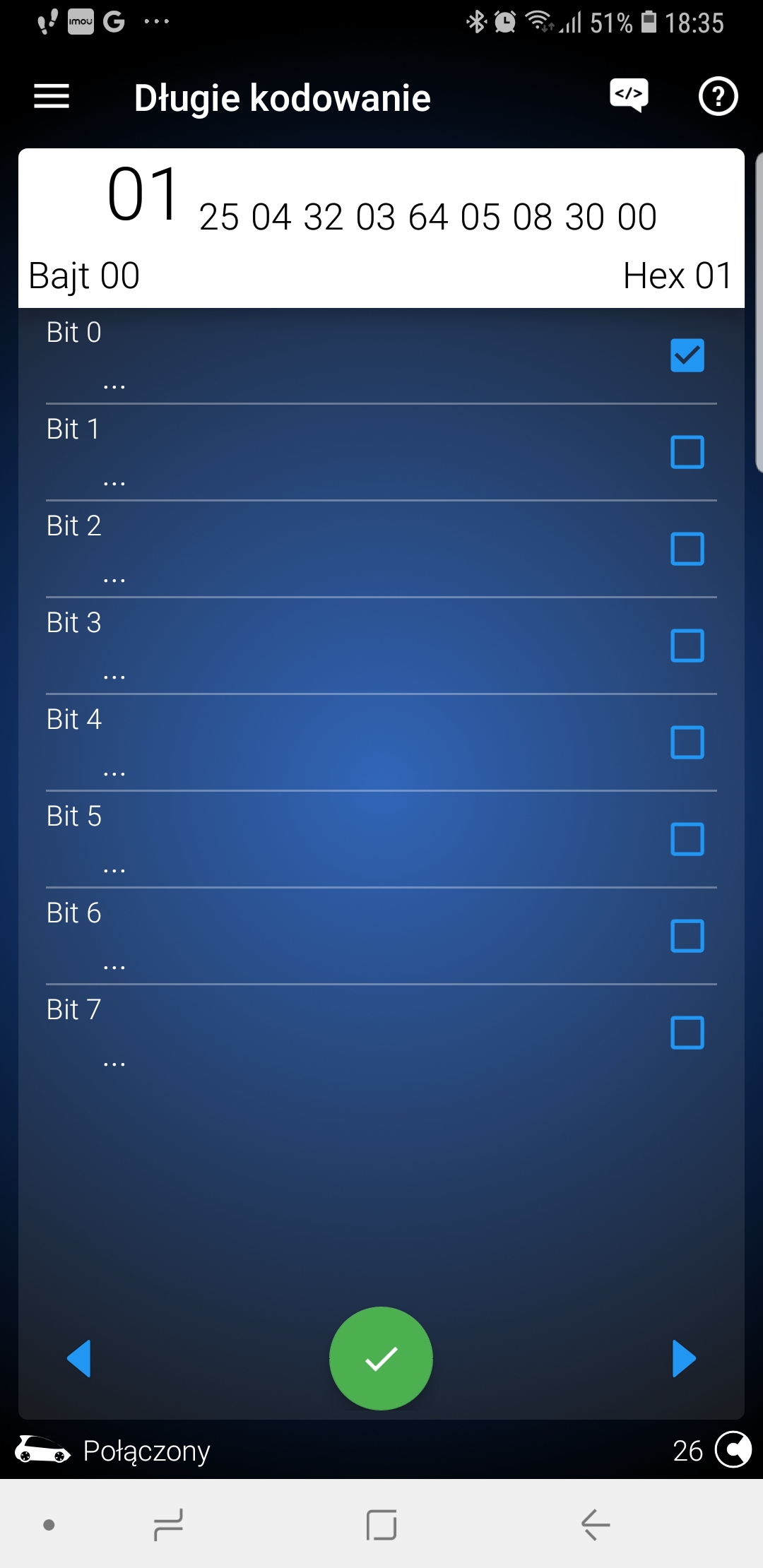Select the Bit 4 checkbox
The height and width of the screenshot is (1568, 763).
(687, 742)
